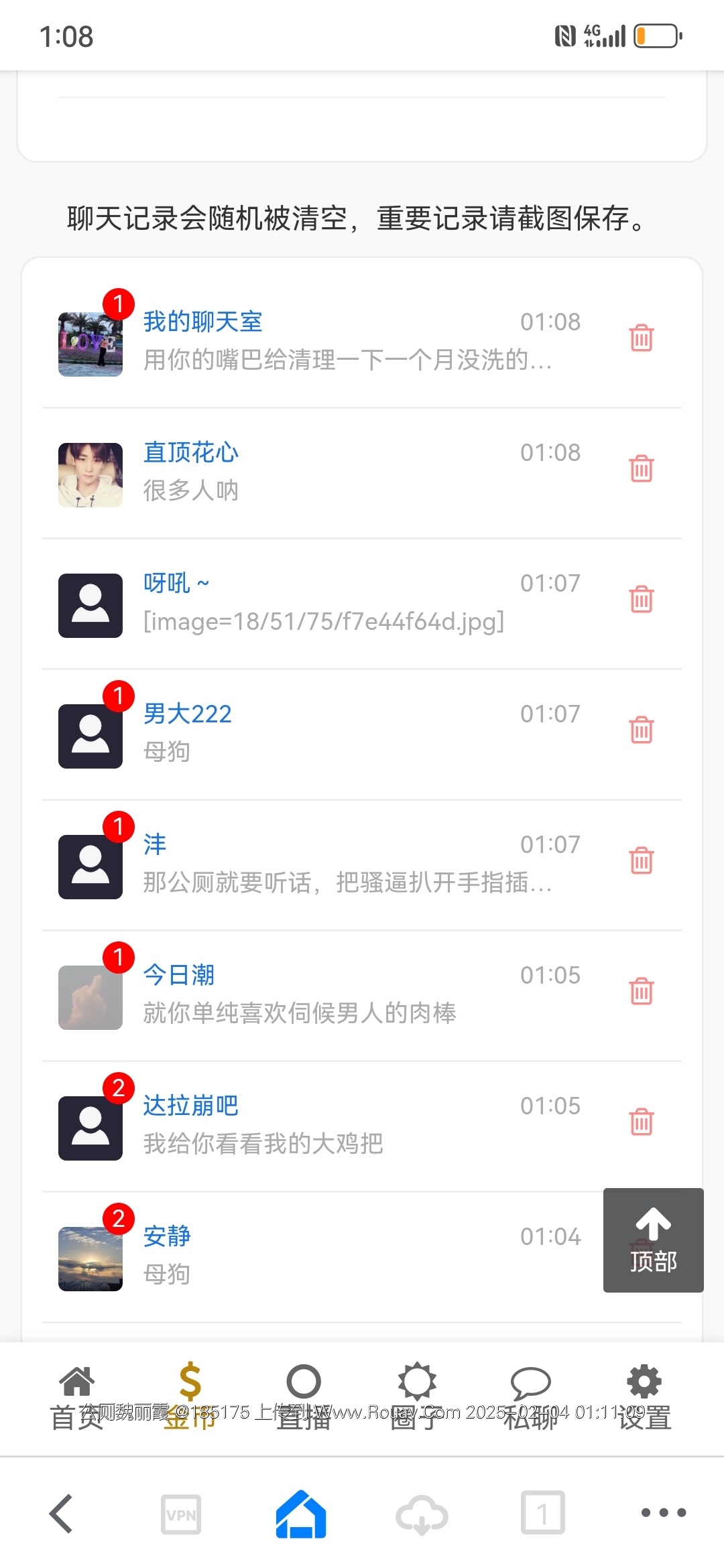The height and width of the screenshot is (1568, 724).
Task: Delete the 今日潮 chat thread
Action: coord(641,991)
